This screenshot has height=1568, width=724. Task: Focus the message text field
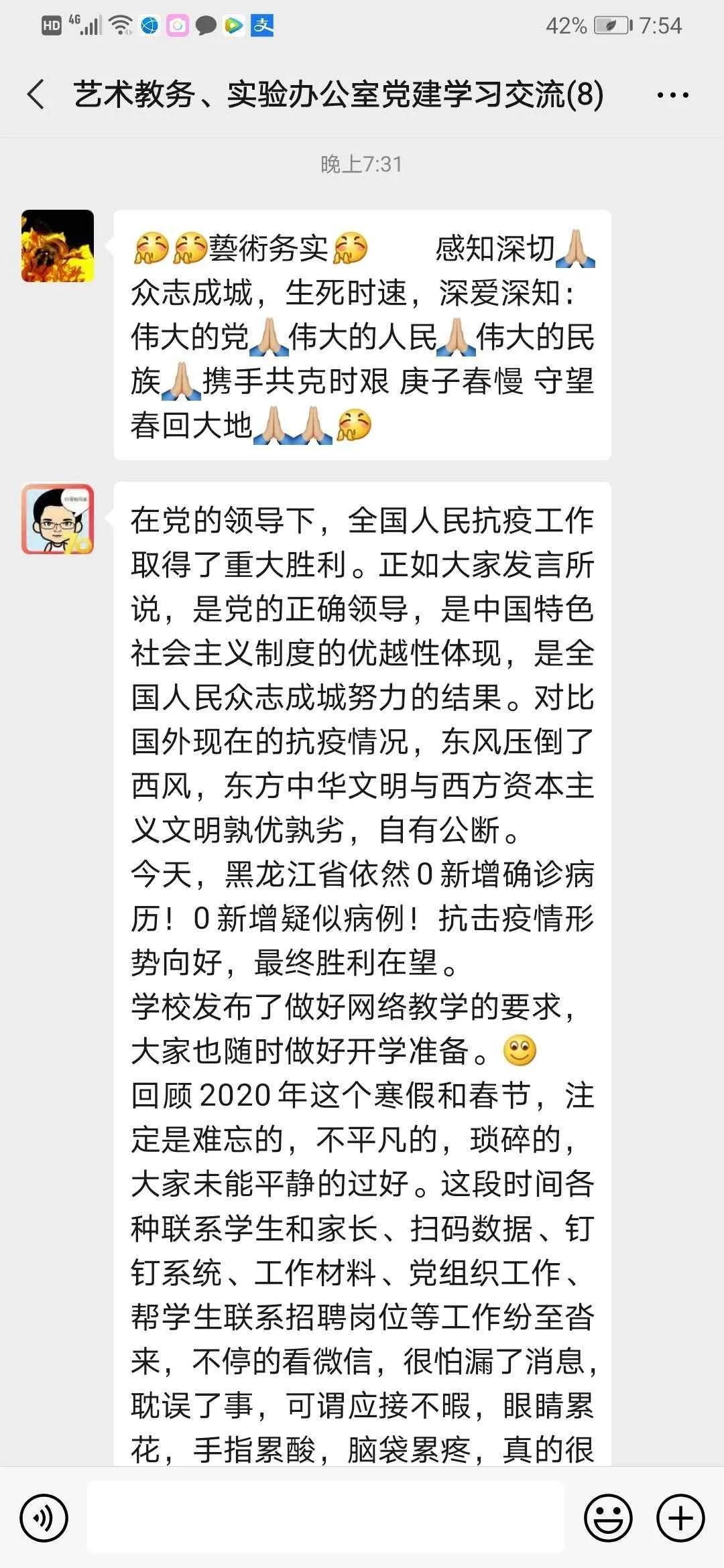[325, 1518]
